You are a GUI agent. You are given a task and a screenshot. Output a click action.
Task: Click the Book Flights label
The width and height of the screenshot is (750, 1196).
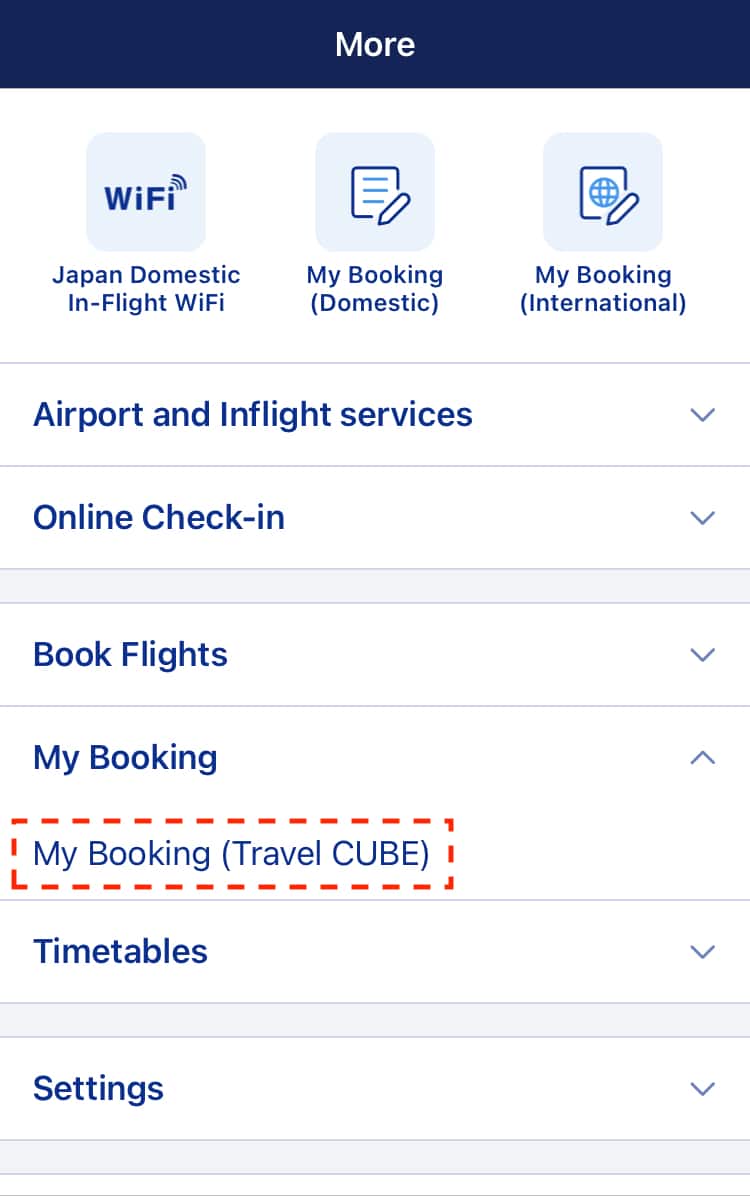(x=130, y=655)
